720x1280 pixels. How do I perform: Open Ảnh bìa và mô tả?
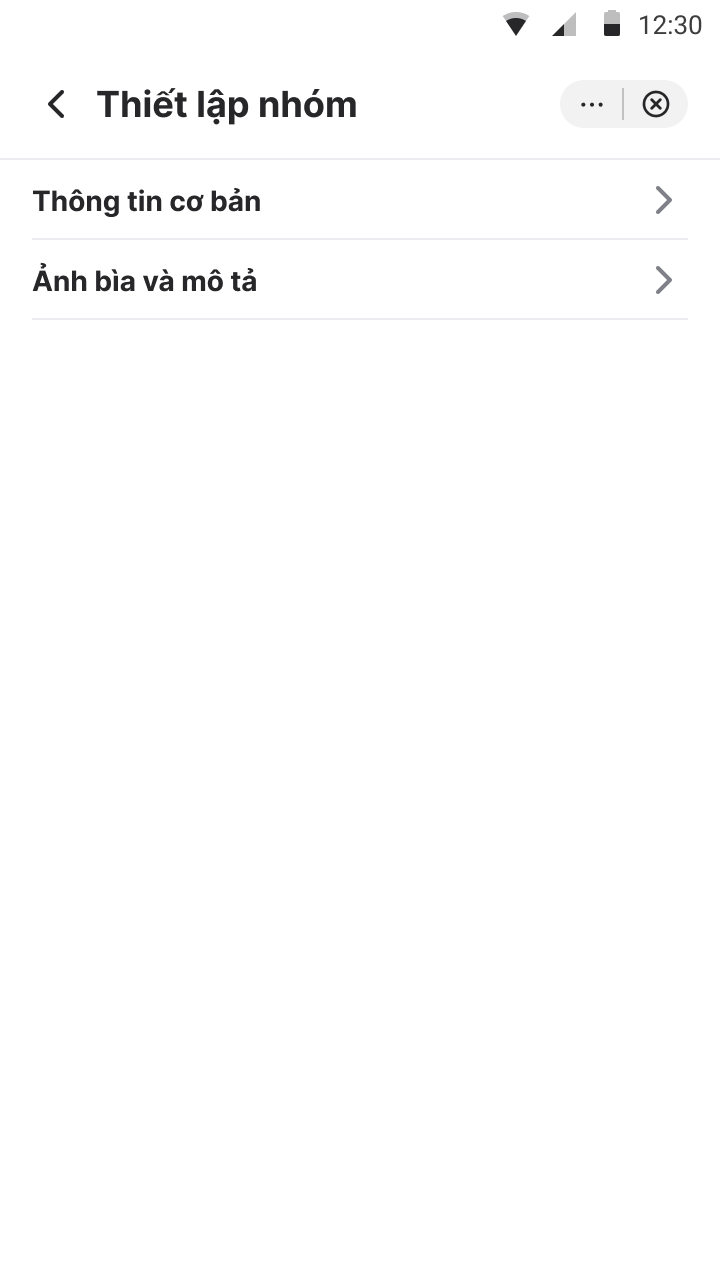(360, 280)
